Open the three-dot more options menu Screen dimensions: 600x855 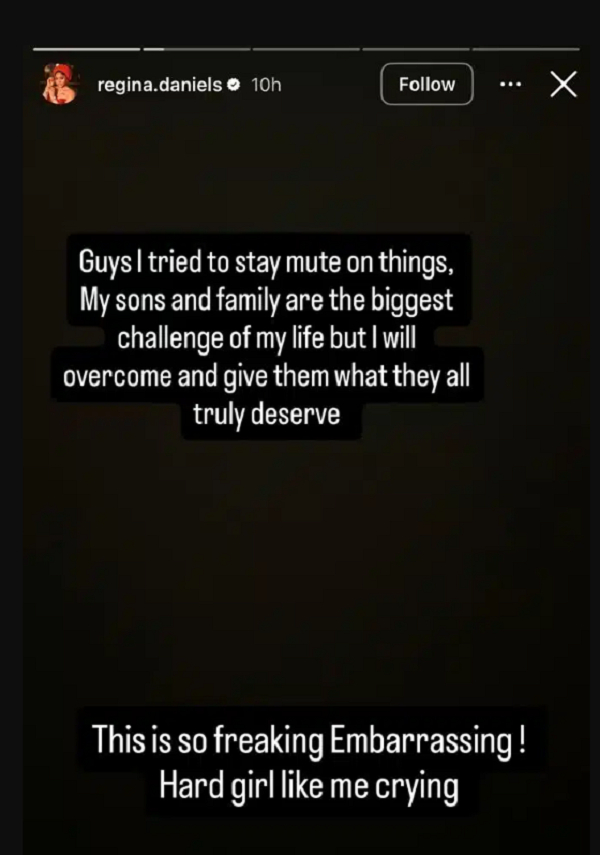[510, 85]
